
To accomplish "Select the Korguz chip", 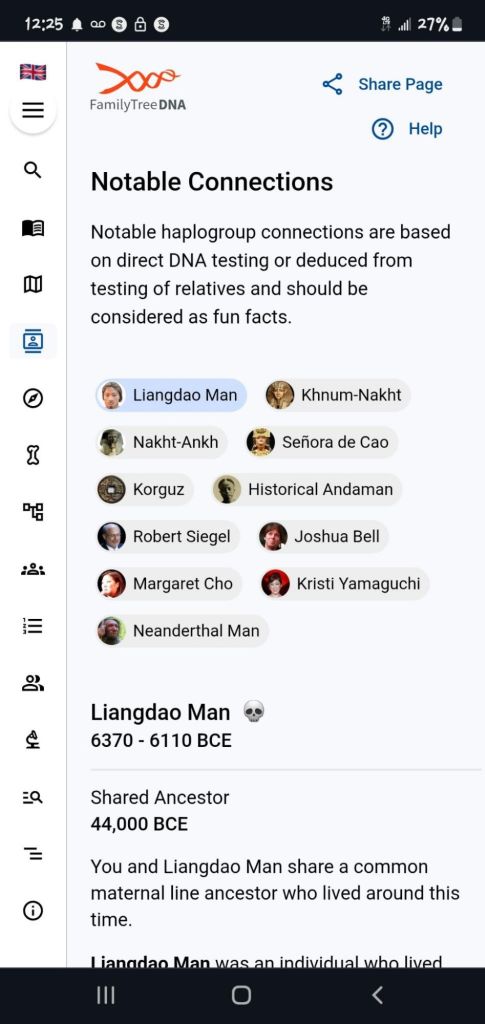I will [x=144, y=489].
